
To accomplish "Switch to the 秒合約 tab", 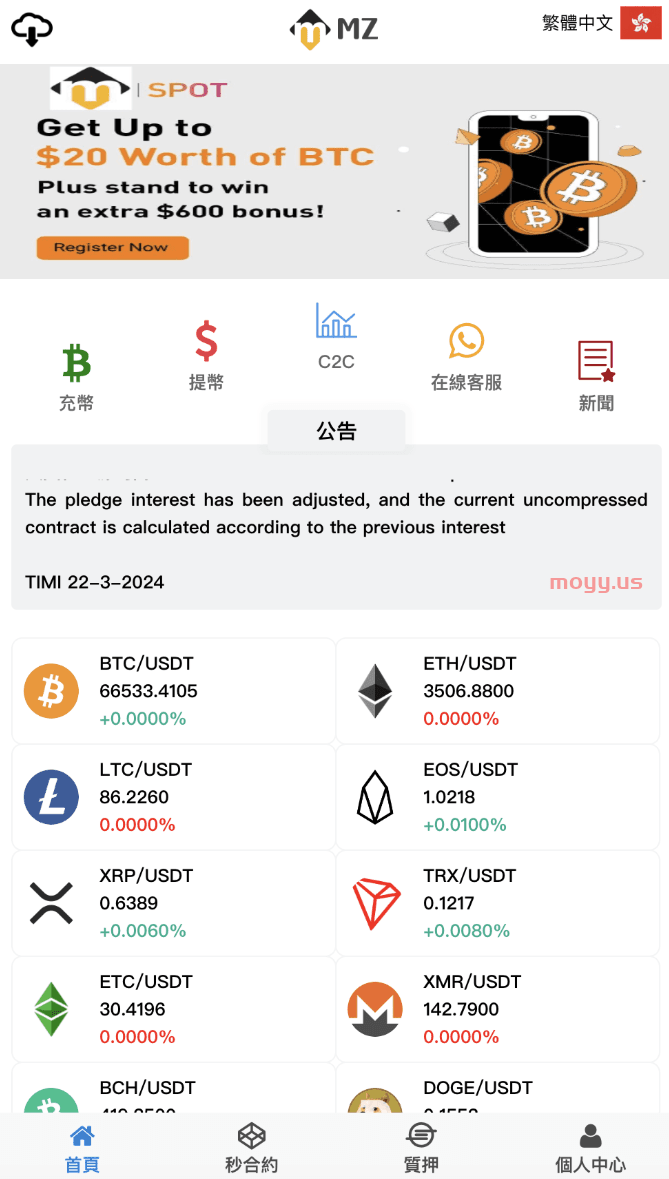I will coord(252,1148).
